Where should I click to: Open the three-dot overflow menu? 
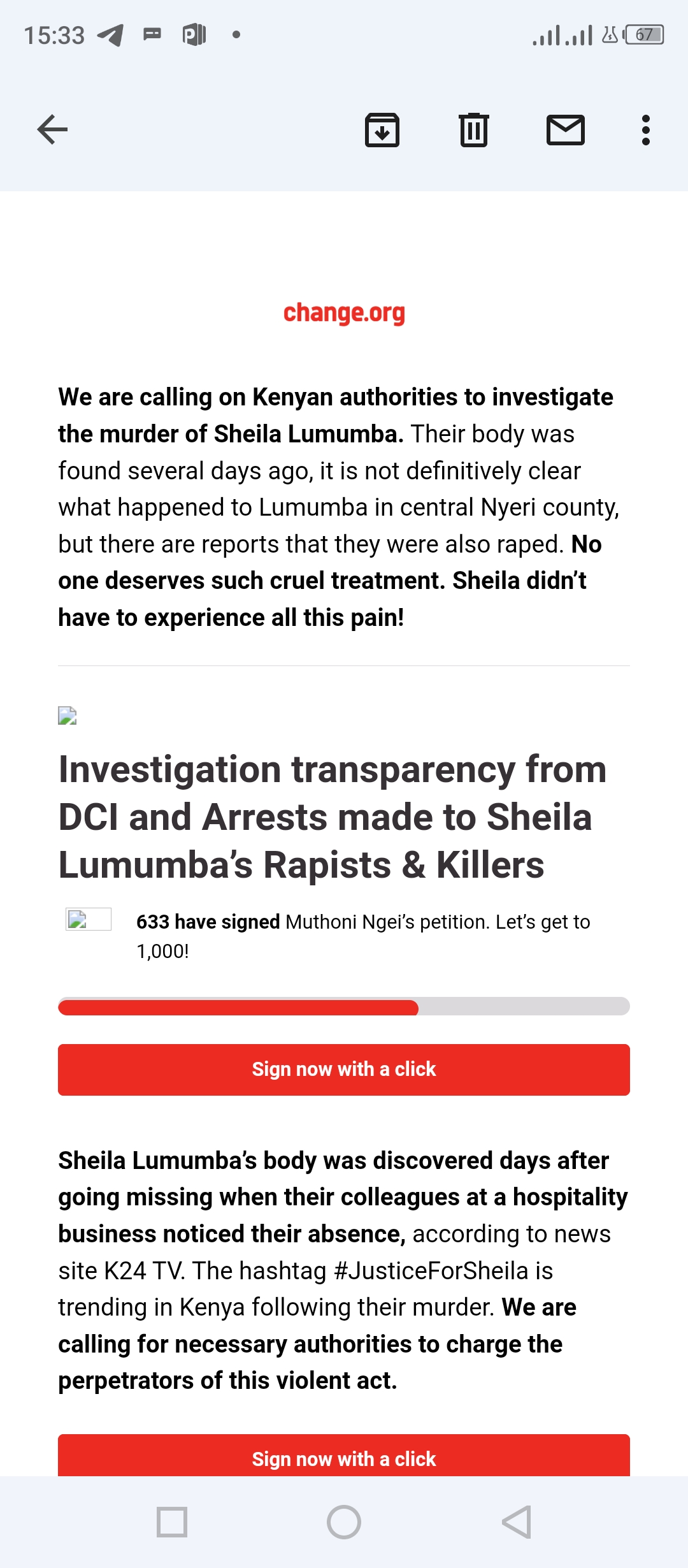point(645,130)
